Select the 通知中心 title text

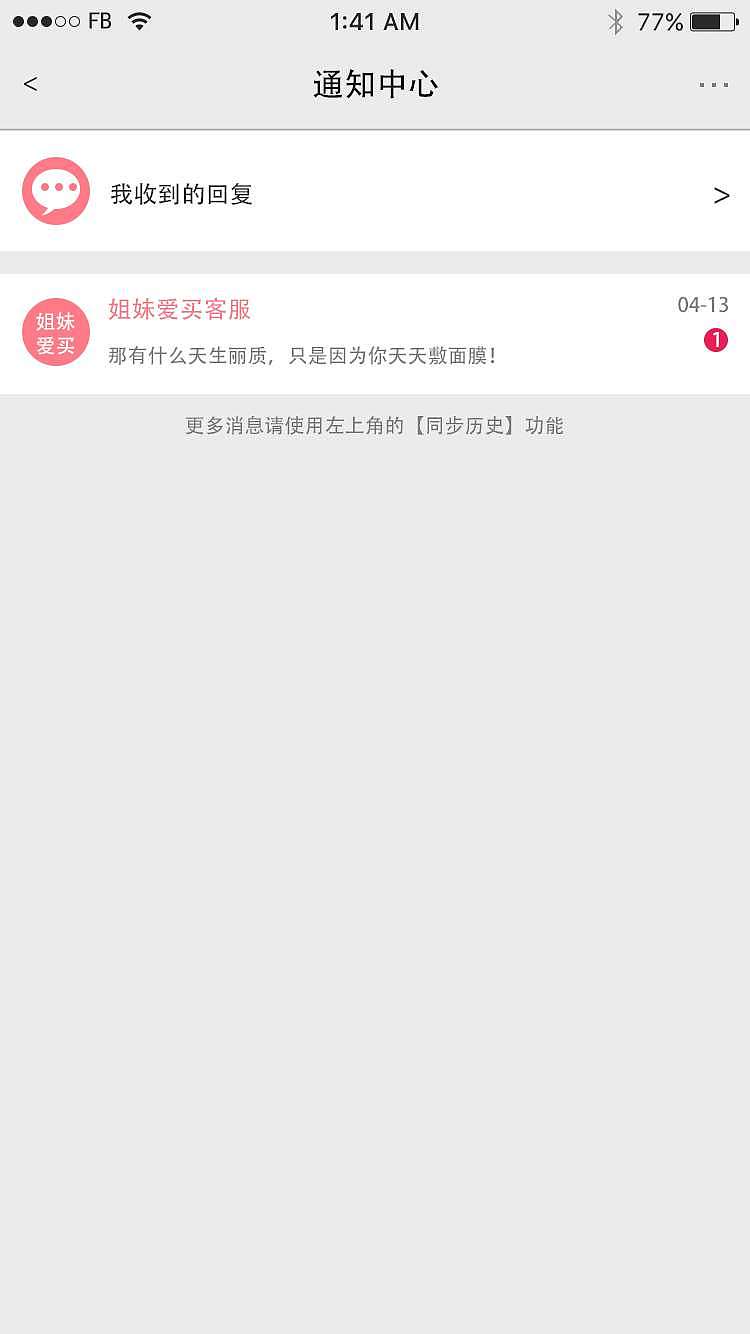click(x=375, y=85)
